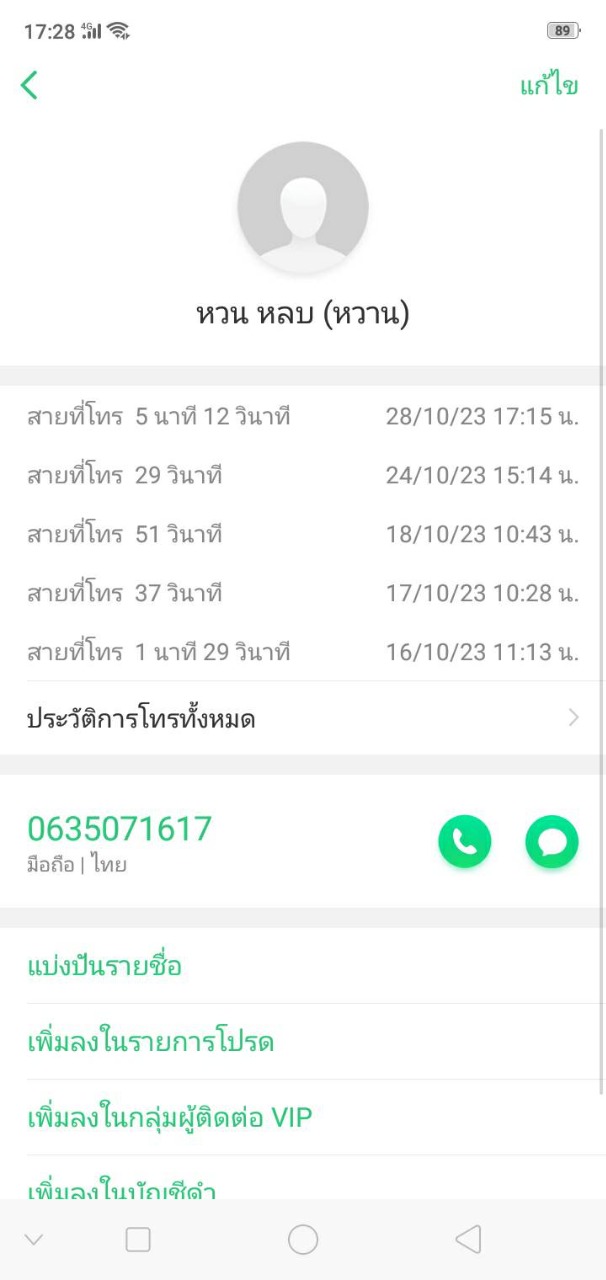Open recent apps with the square button
This screenshot has height=1280, width=606.
tap(138, 1240)
